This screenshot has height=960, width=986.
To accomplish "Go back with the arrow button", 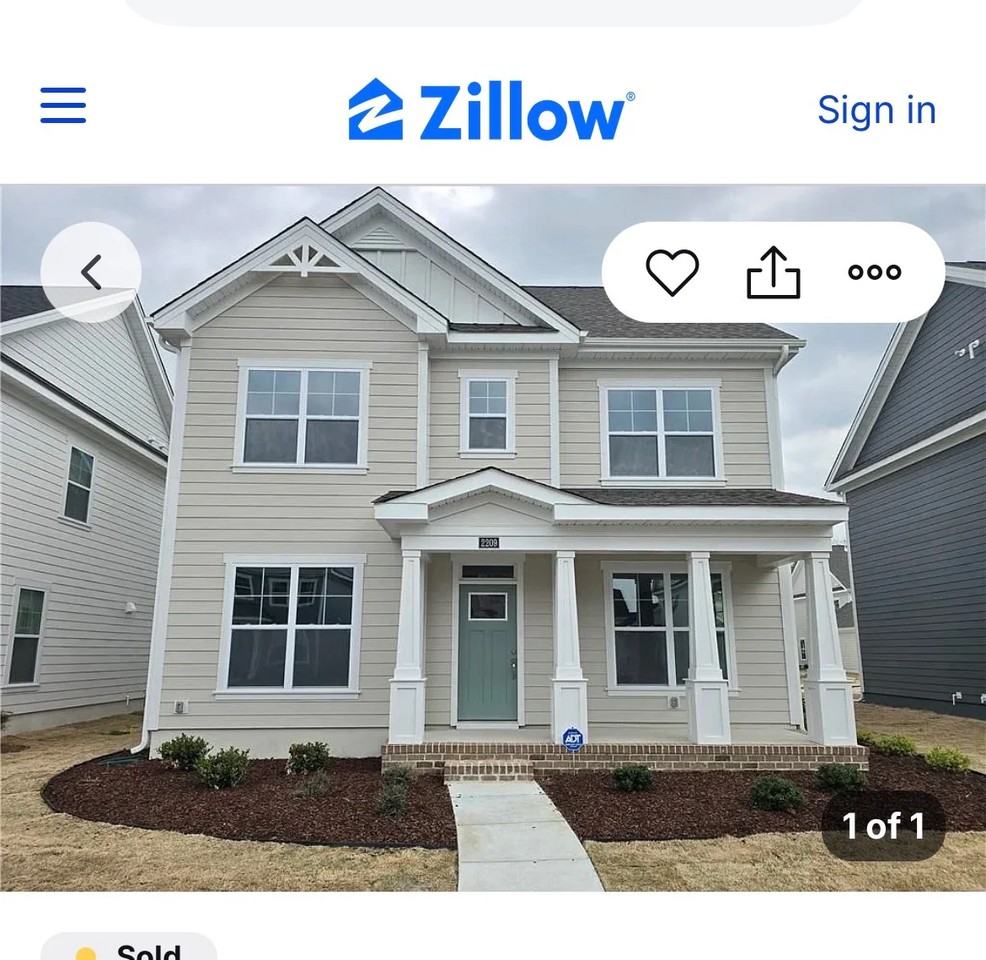I will 91,272.
